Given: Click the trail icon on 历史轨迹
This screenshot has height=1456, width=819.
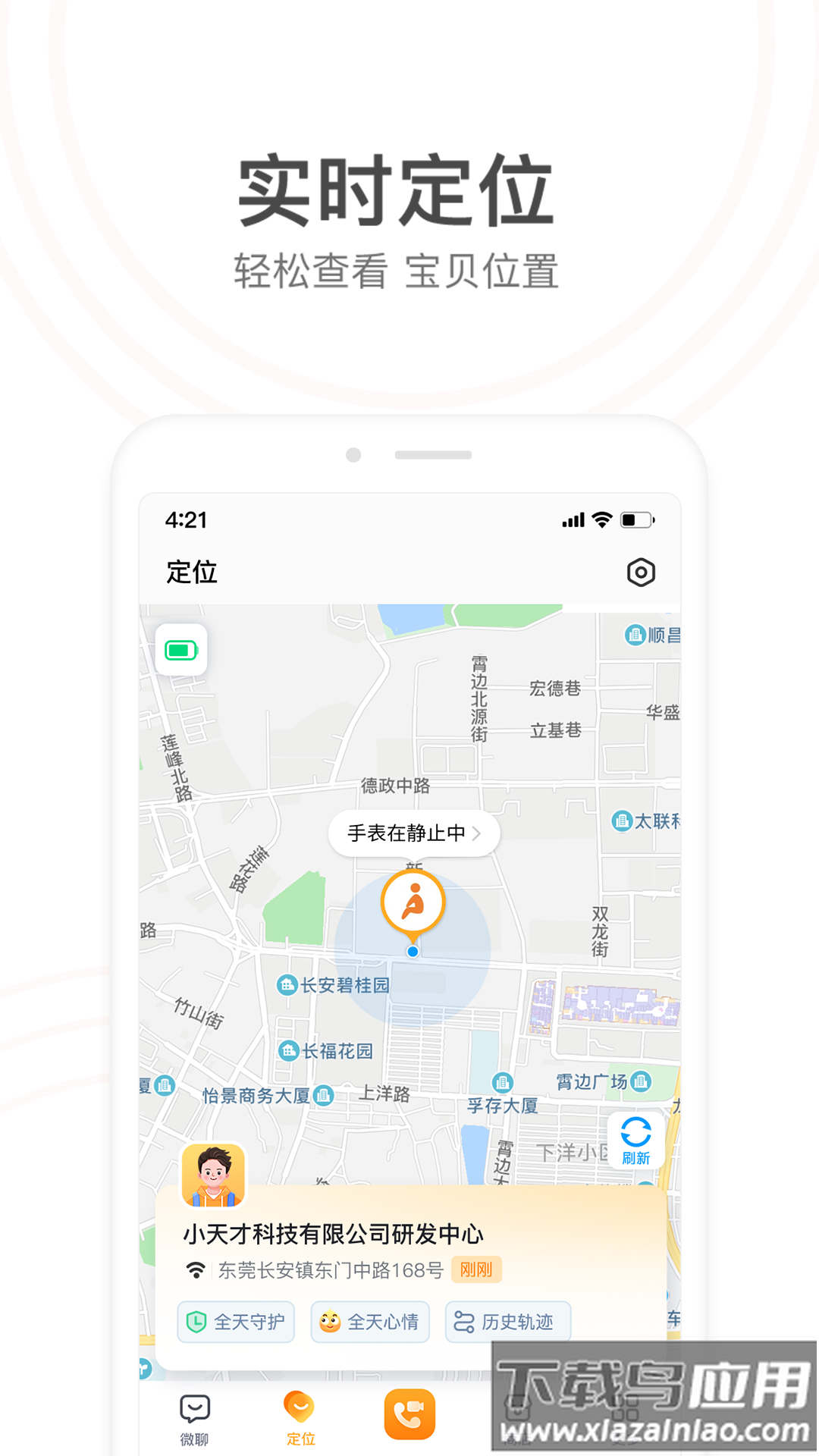Looking at the screenshot, I should coord(462,1322).
